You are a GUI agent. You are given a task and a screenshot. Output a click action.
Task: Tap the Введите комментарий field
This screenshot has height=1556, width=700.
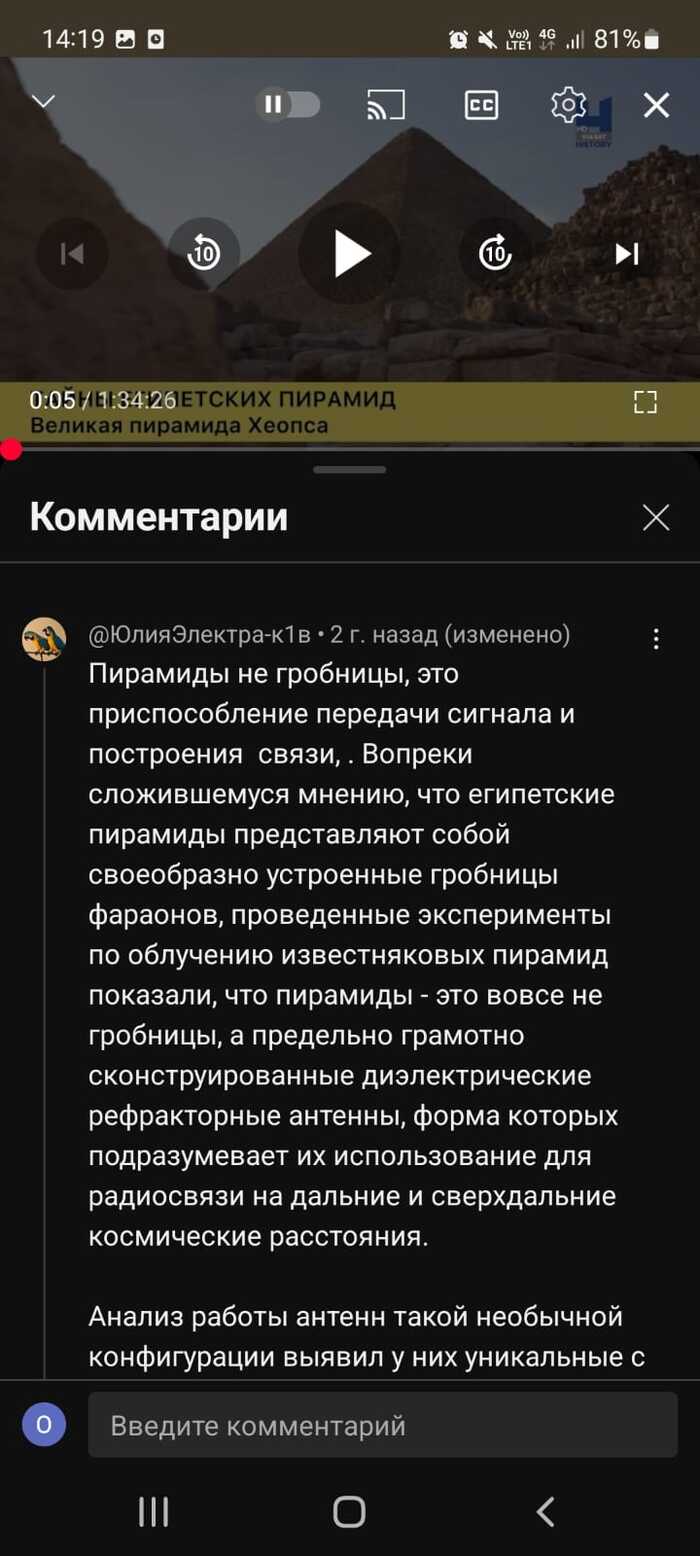point(382,1424)
